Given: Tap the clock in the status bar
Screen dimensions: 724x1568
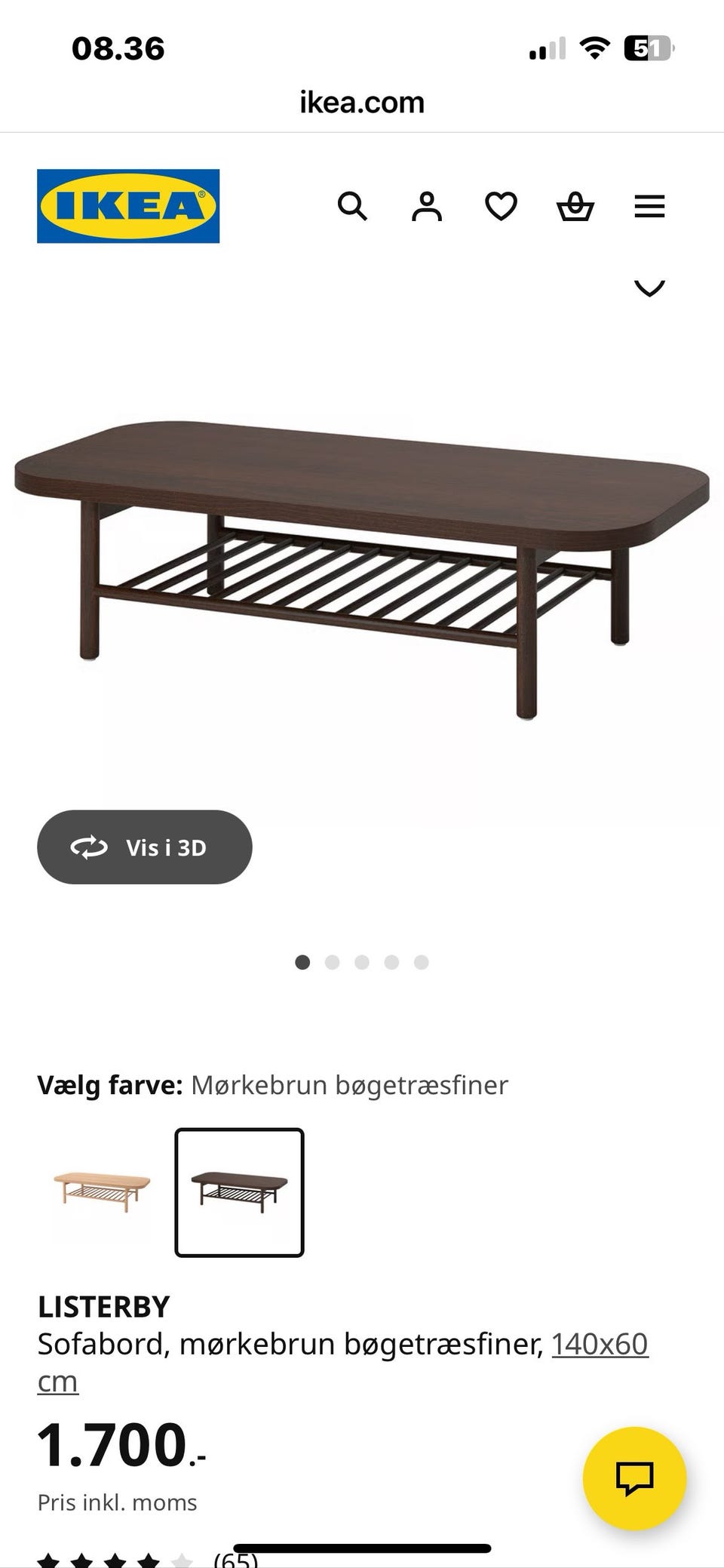Looking at the screenshot, I should tap(118, 48).
